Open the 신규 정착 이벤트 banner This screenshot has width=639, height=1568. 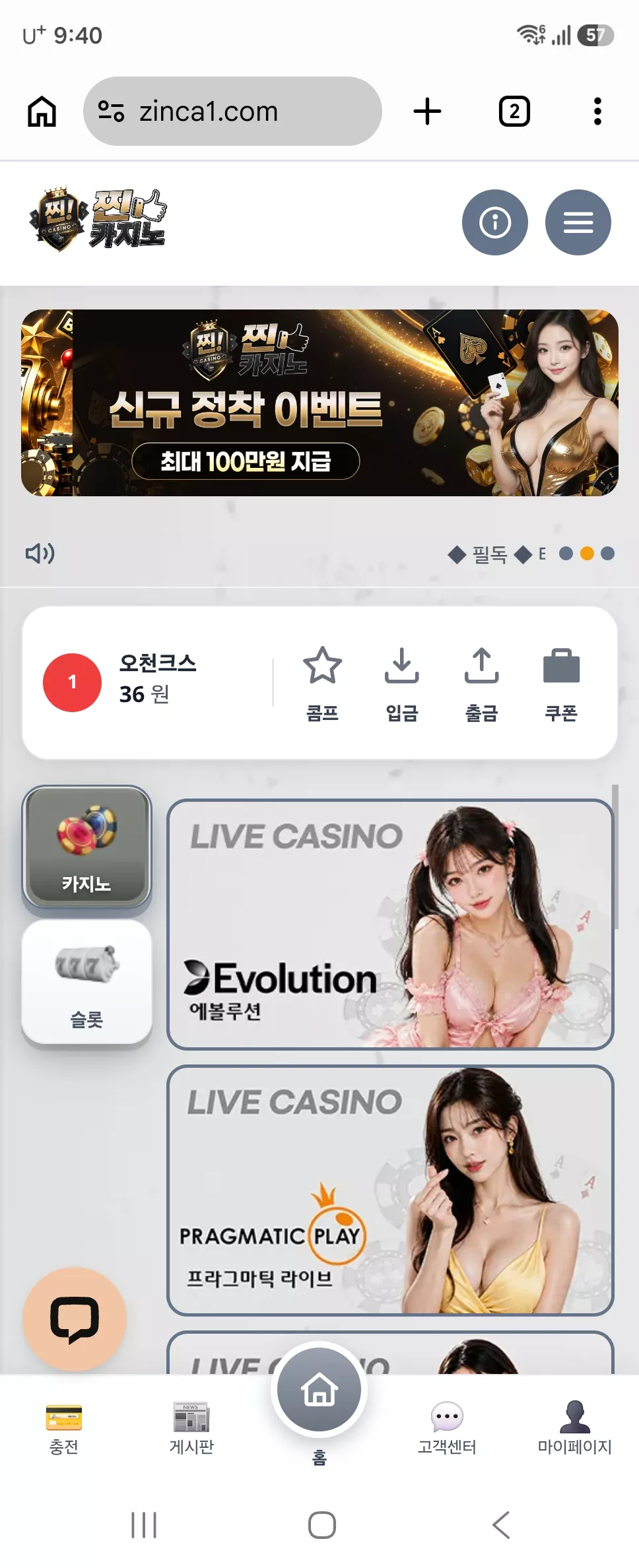tap(319, 403)
